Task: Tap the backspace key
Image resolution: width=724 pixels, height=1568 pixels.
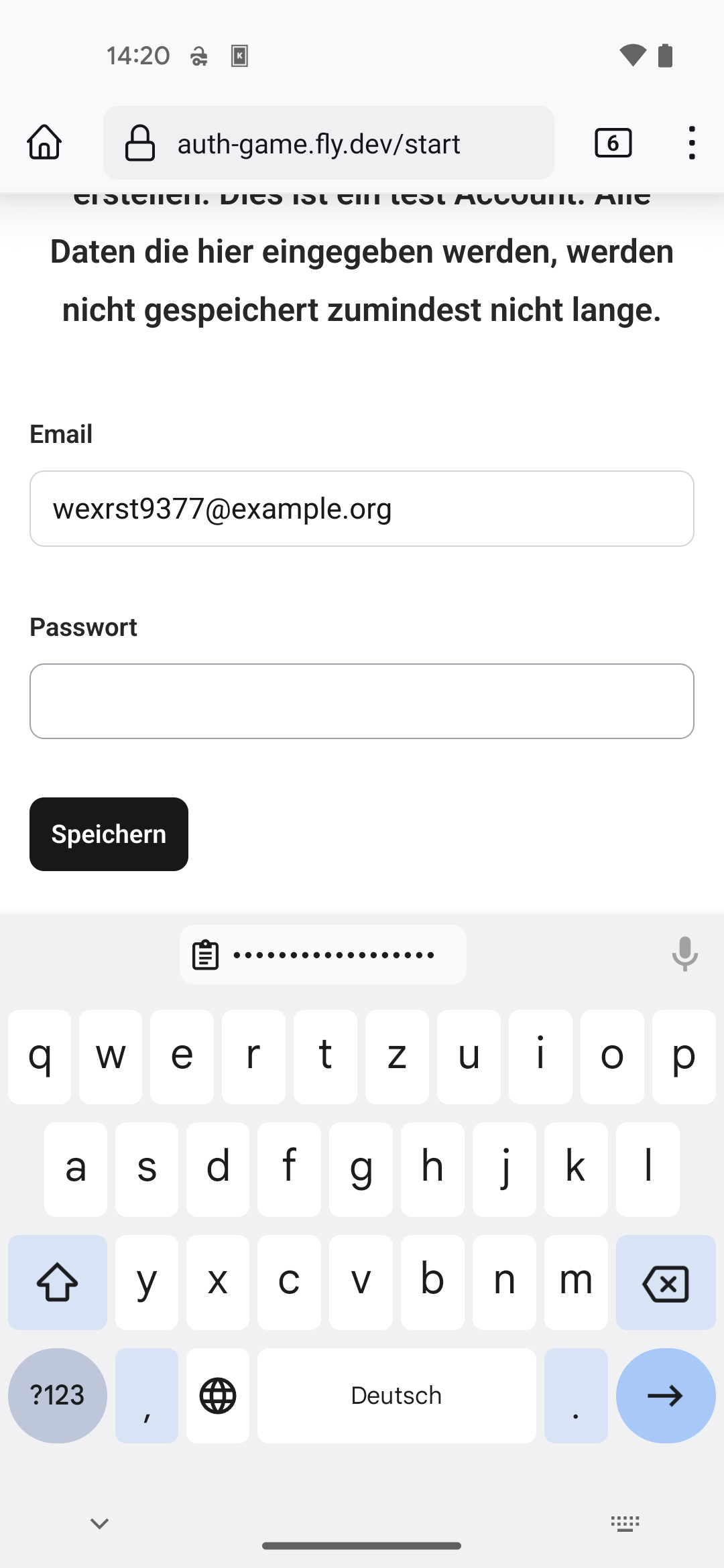Action: point(665,1282)
